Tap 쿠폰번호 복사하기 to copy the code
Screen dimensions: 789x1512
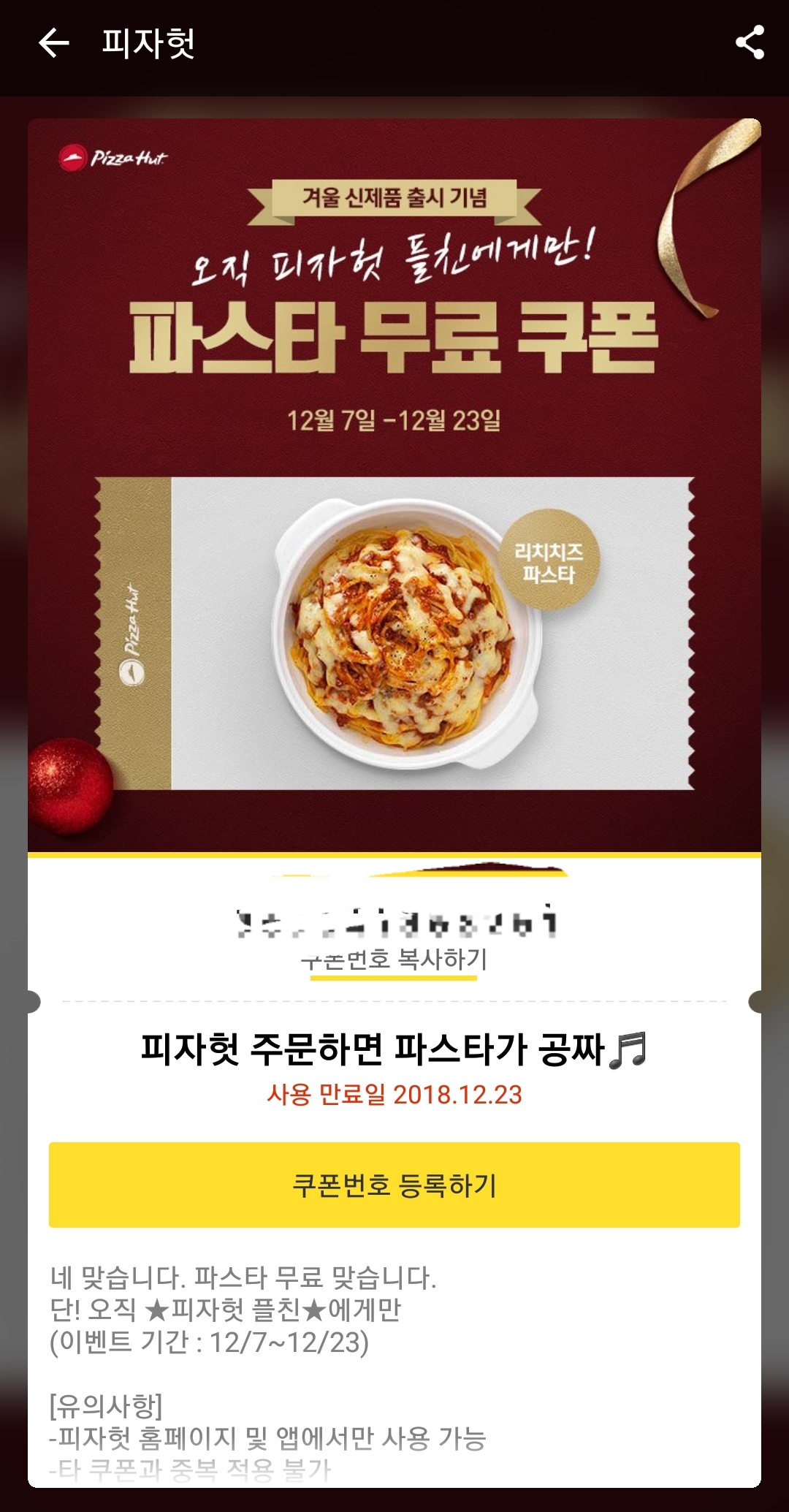(x=394, y=960)
